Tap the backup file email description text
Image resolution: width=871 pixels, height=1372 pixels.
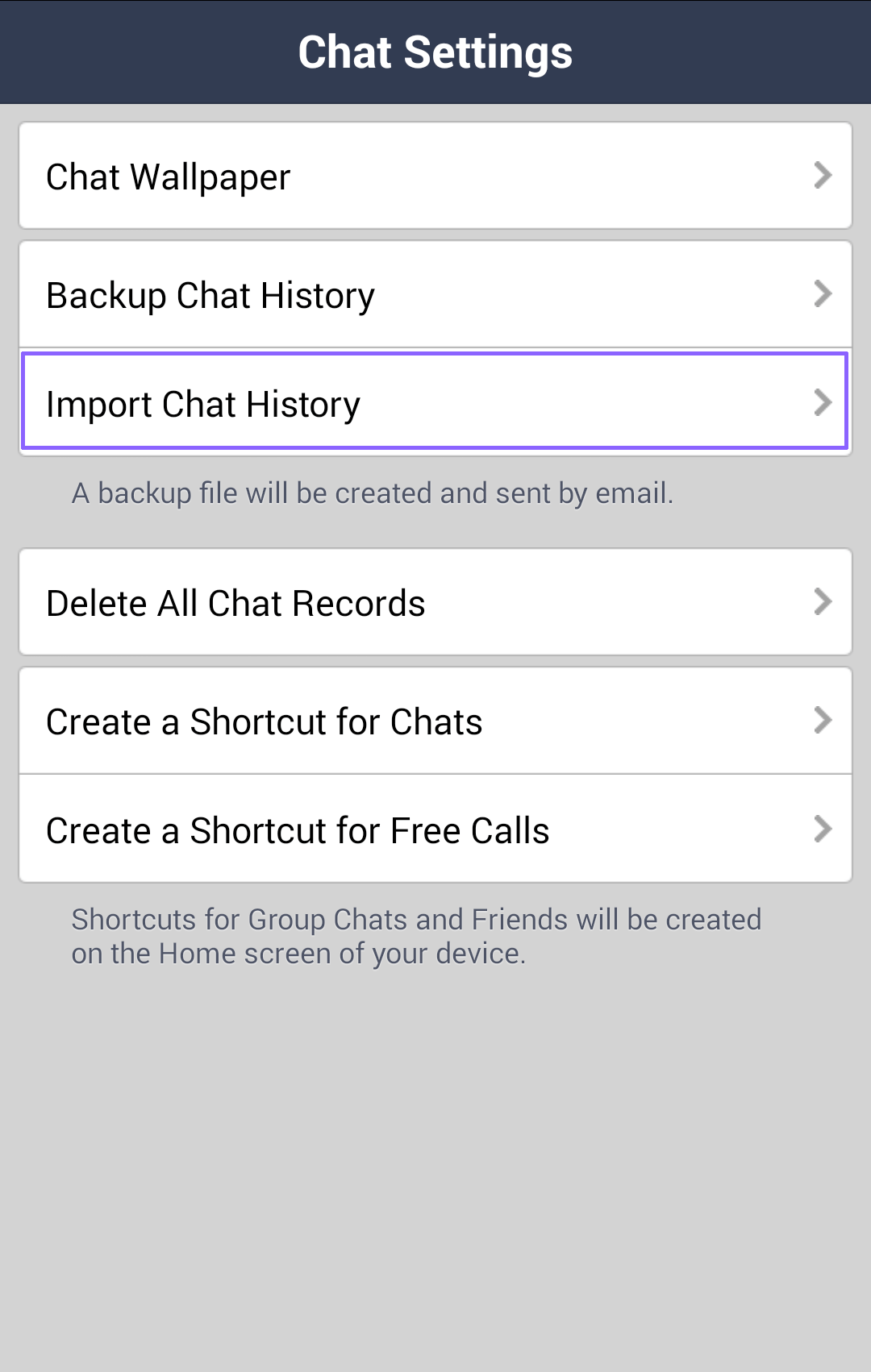pyautogui.click(x=373, y=493)
